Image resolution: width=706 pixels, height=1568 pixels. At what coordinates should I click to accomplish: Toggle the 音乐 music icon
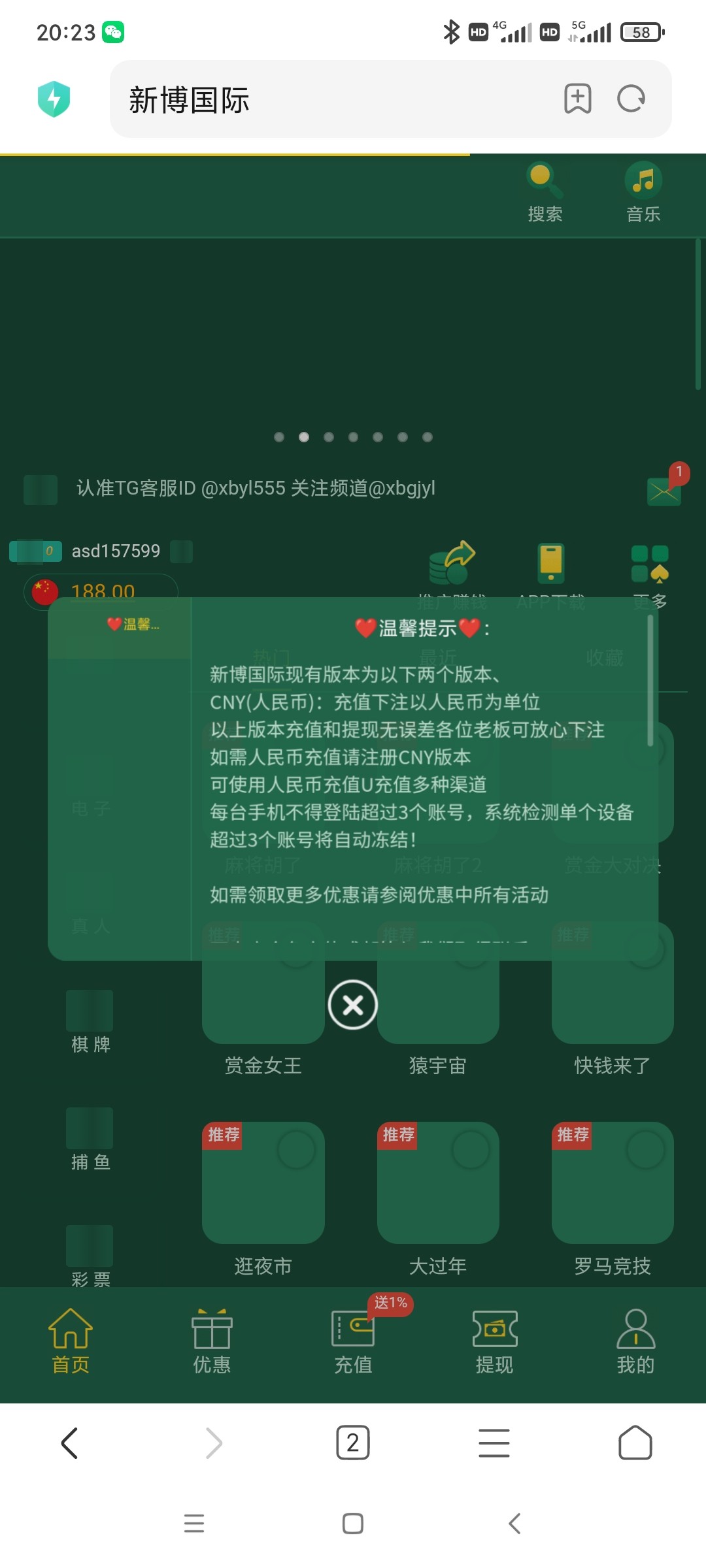pyautogui.click(x=643, y=191)
